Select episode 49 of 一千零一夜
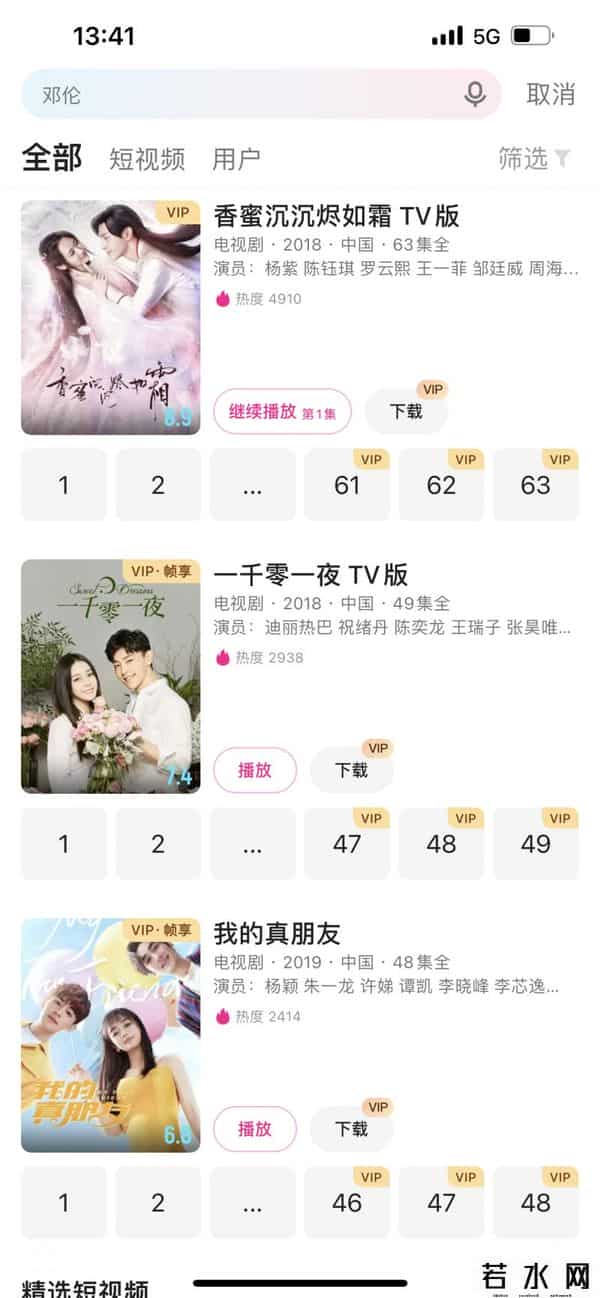Viewport: 600px width, 1298px height. pos(536,844)
